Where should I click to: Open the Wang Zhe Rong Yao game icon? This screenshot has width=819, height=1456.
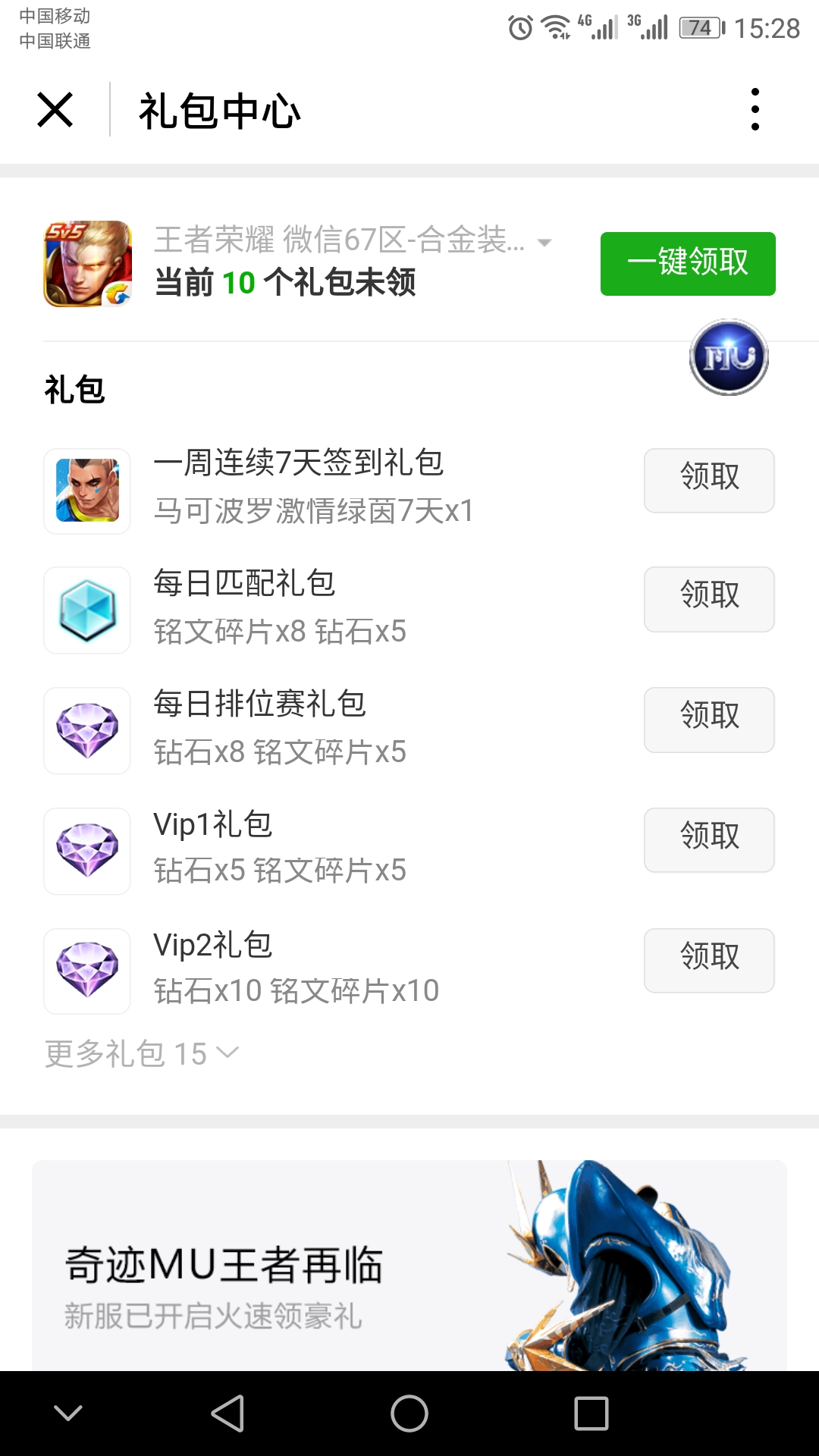click(86, 264)
